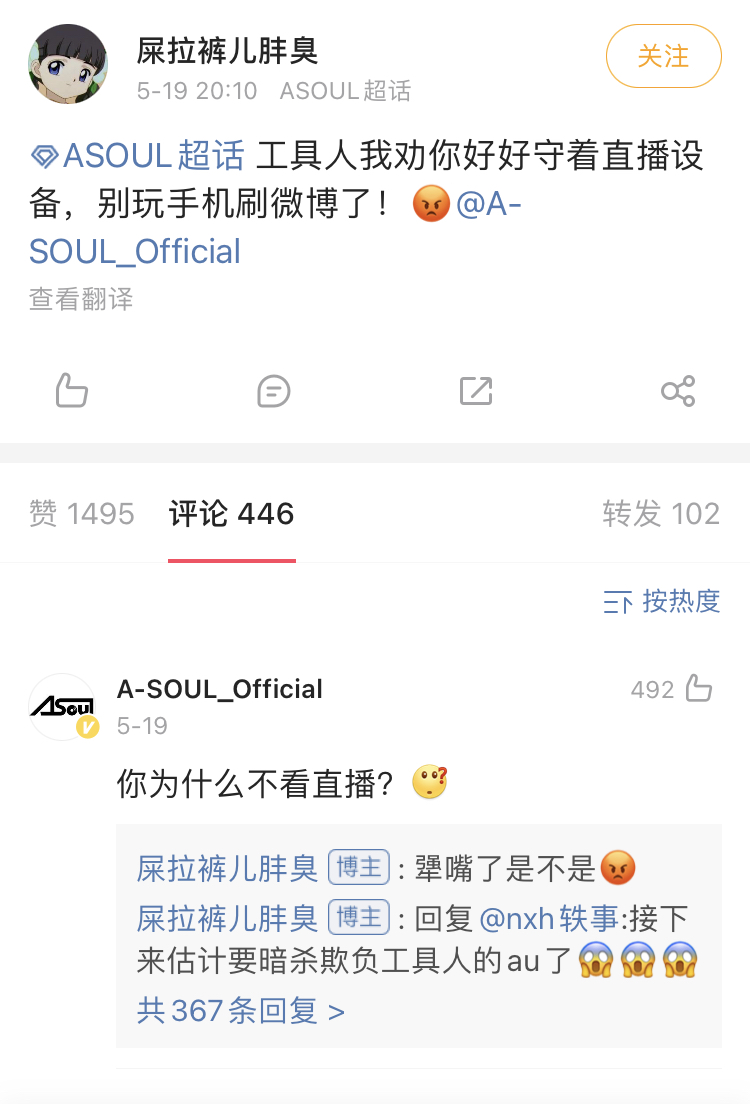Click the share/export icon below the post
The width and height of the screenshot is (750, 1104).
(x=476, y=390)
